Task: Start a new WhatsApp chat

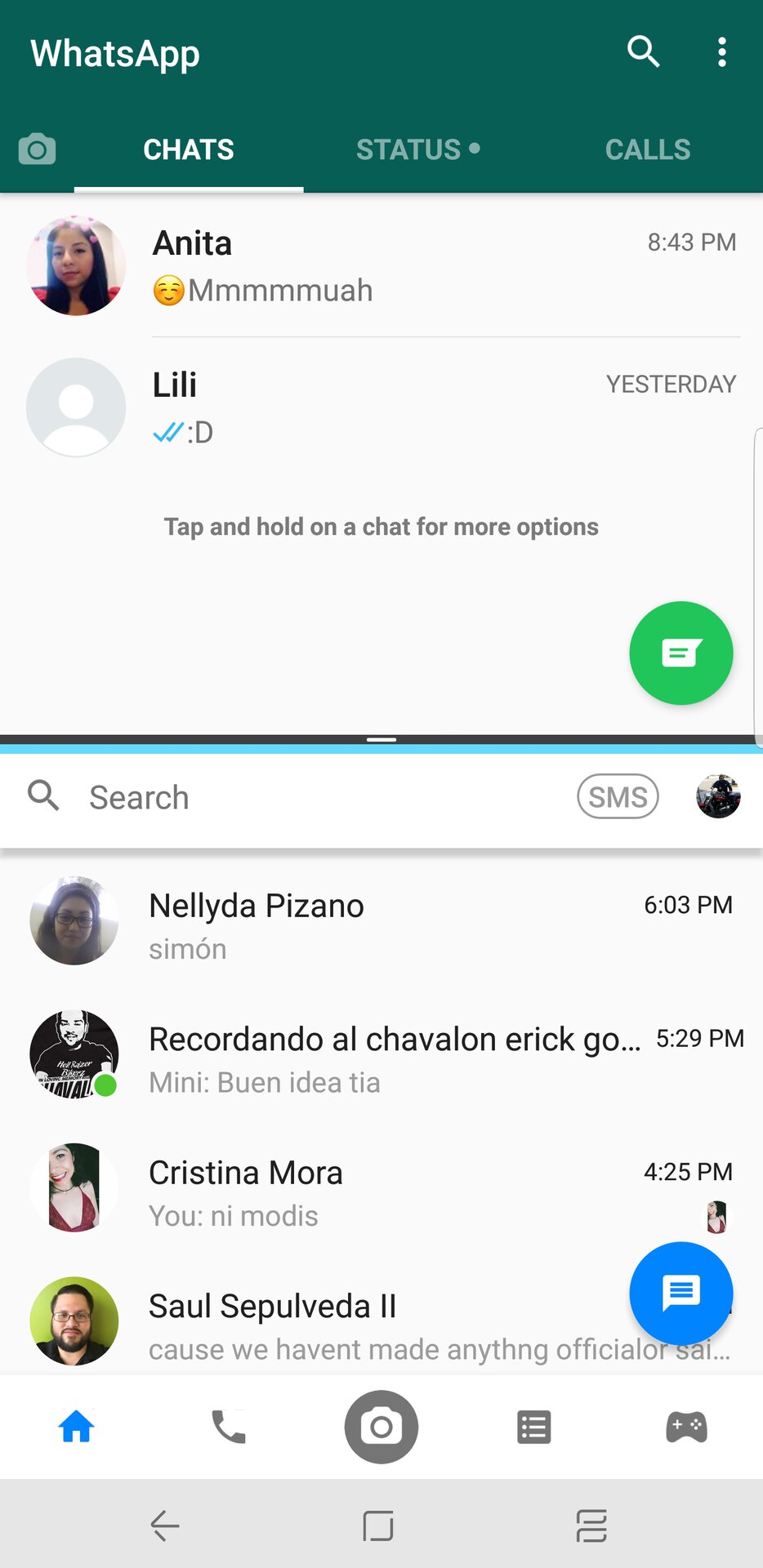Action: [x=680, y=653]
